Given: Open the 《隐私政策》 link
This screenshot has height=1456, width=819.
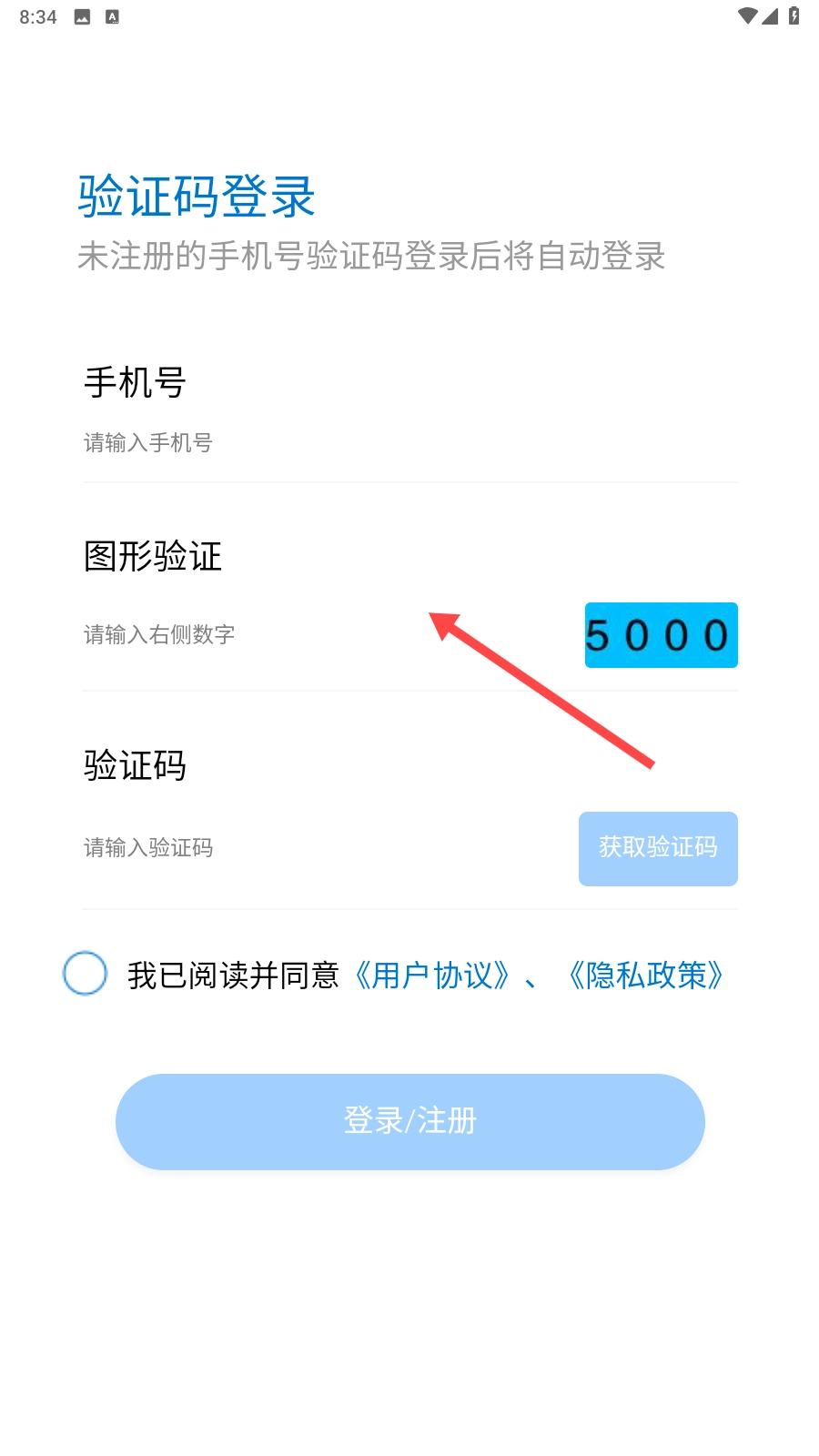Looking at the screenshot, I should pos(646,976).
